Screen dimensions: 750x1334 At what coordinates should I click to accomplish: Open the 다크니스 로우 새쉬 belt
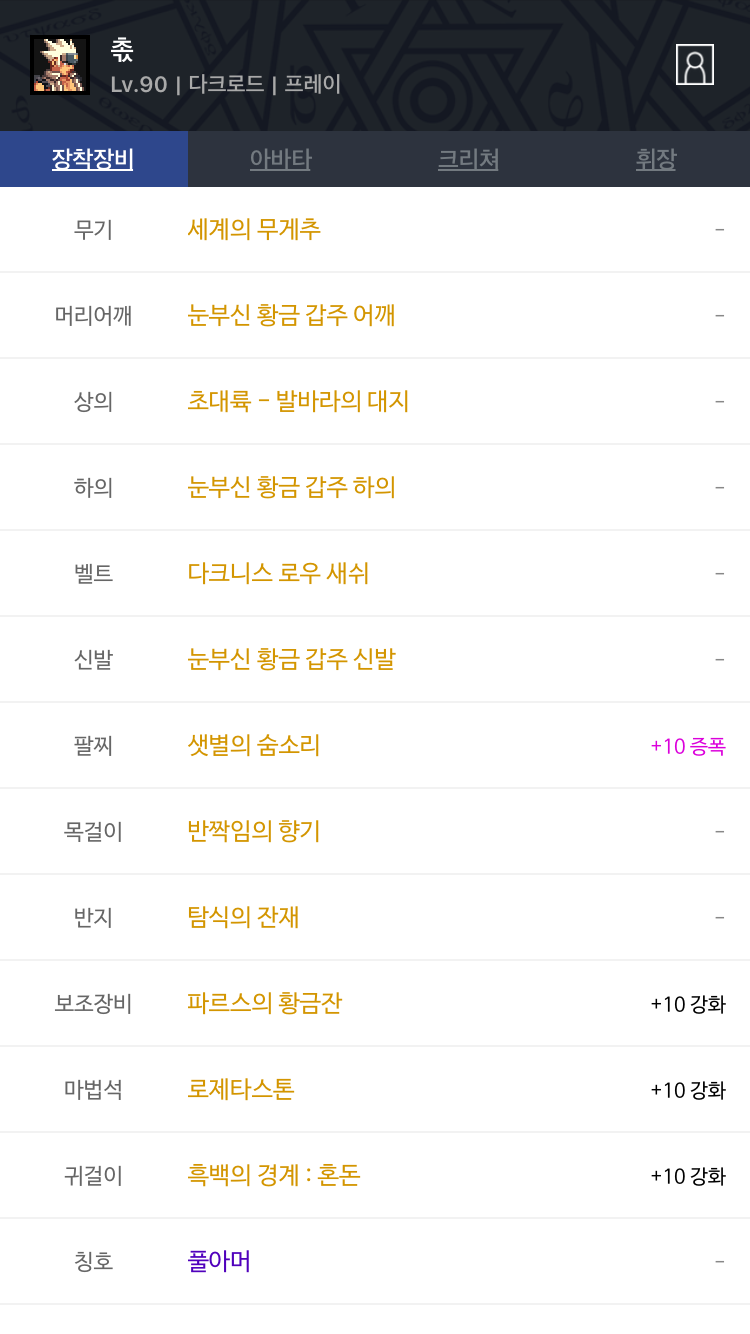[278, 574]
